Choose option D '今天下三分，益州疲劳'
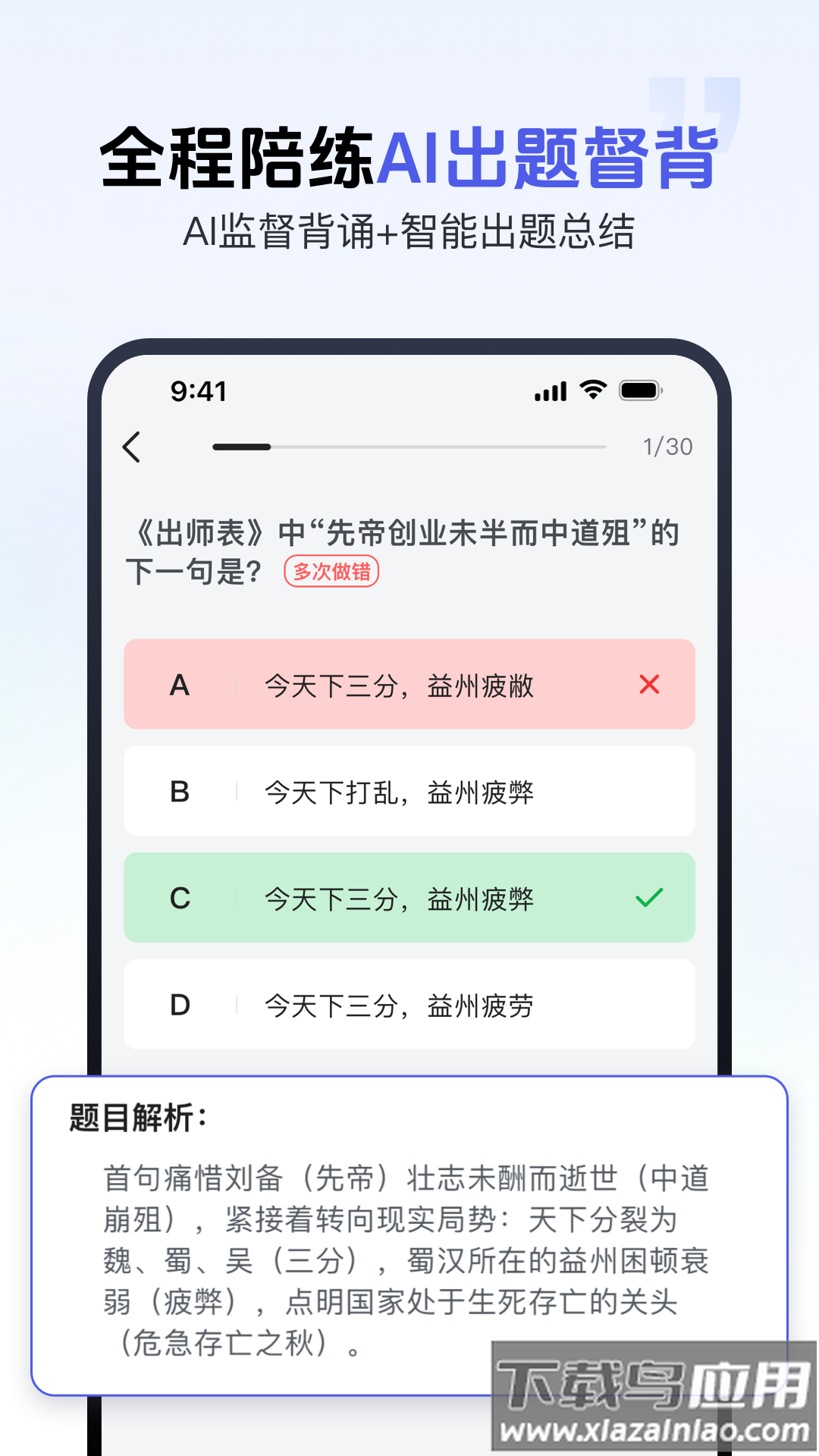 [x=409, y=1004]
